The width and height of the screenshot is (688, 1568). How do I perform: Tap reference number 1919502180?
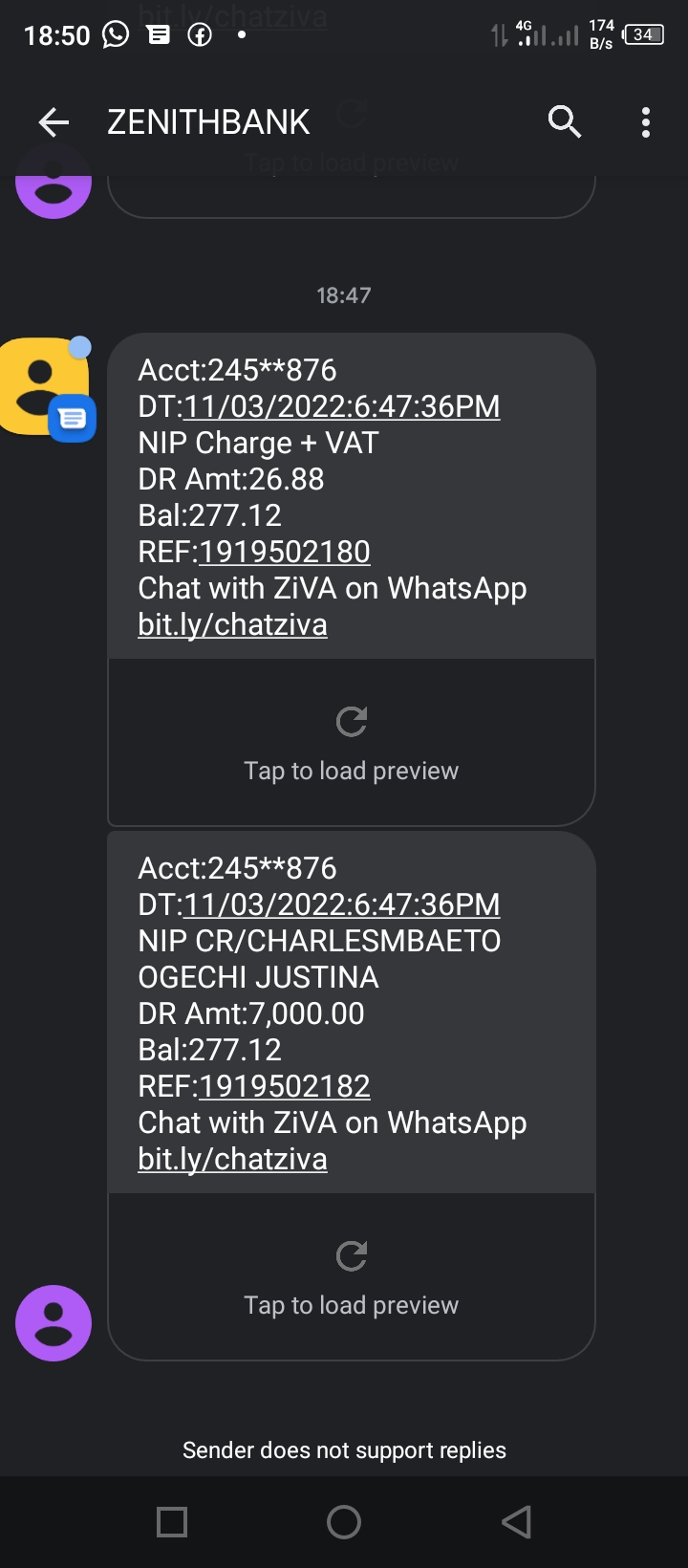pos(285,552)
